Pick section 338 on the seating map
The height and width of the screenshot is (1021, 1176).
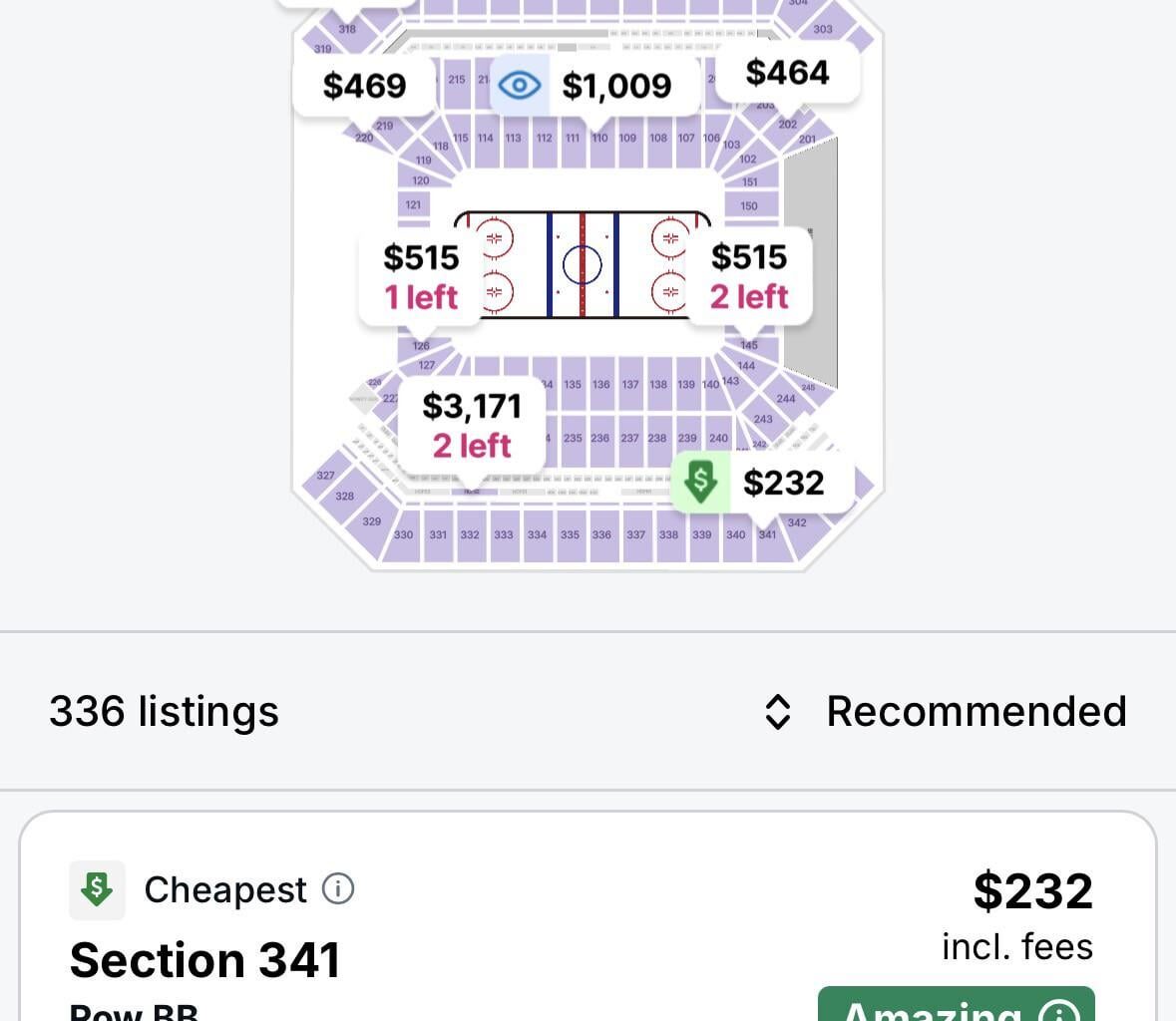click(x=668, y=535)
